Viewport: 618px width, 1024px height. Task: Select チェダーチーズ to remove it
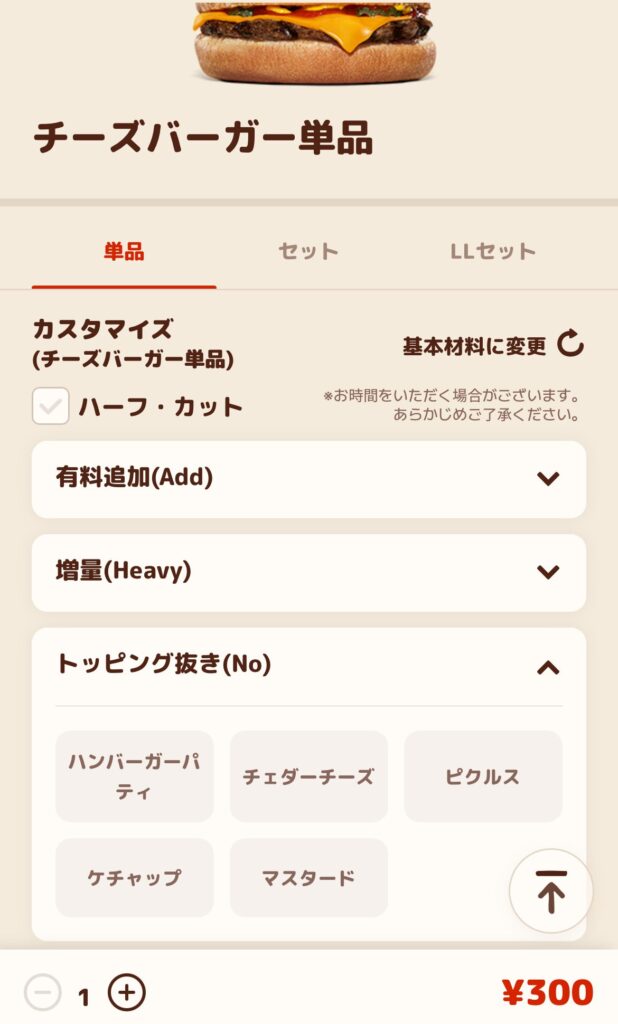(x=308, y=776)
